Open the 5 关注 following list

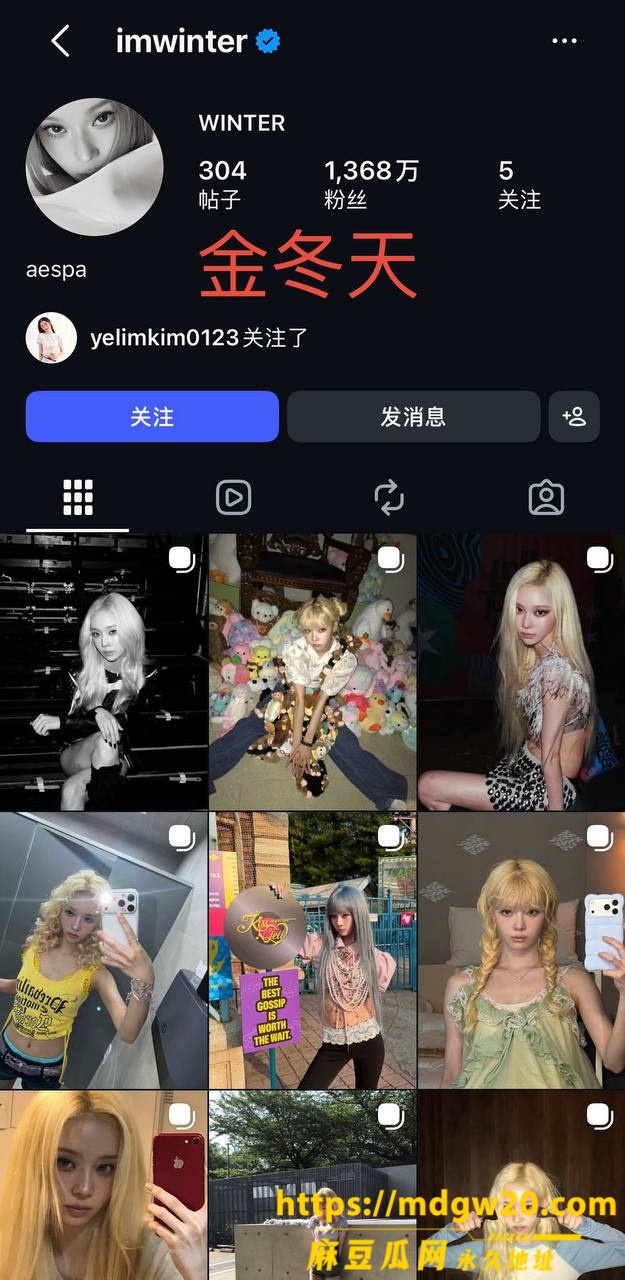(519, 184)
